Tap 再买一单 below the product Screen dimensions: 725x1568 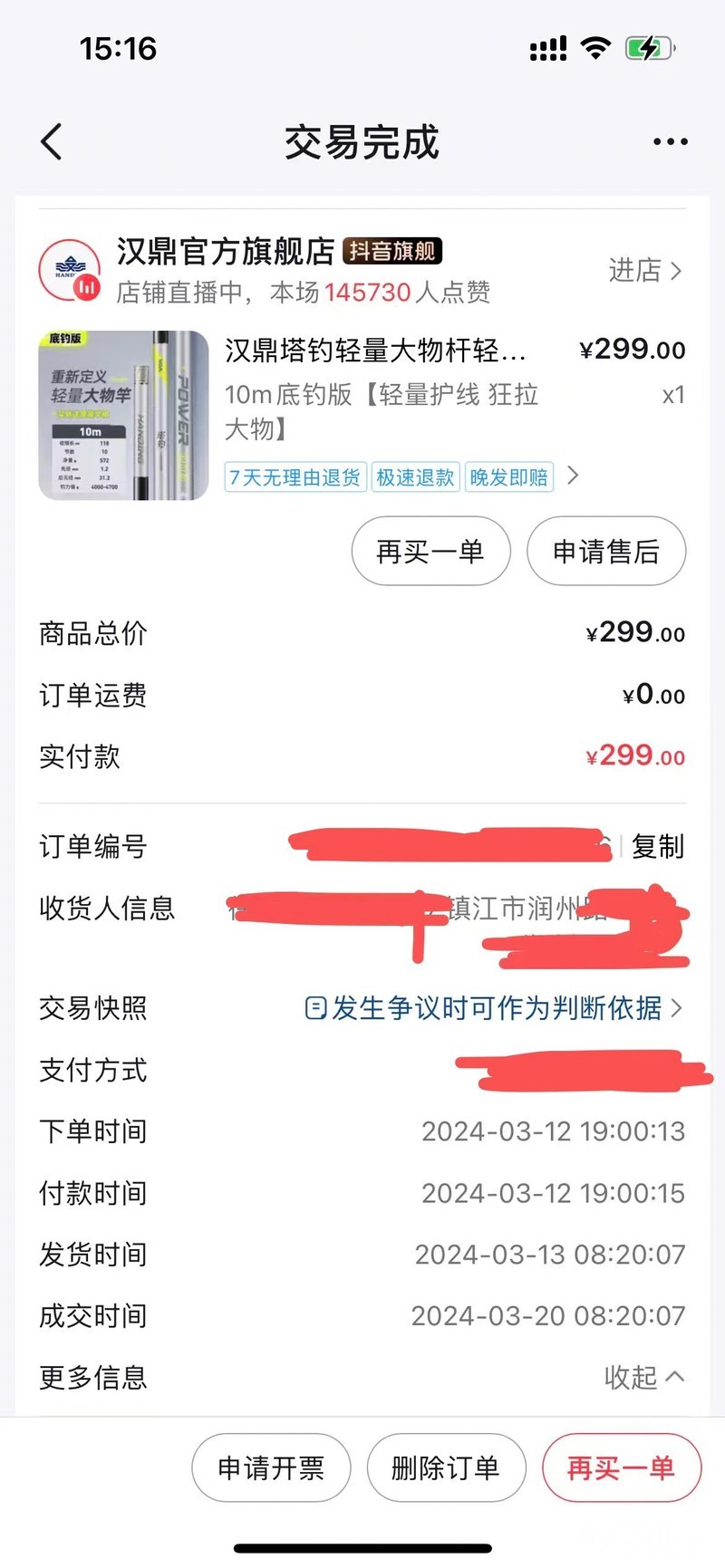click(430, 552)
